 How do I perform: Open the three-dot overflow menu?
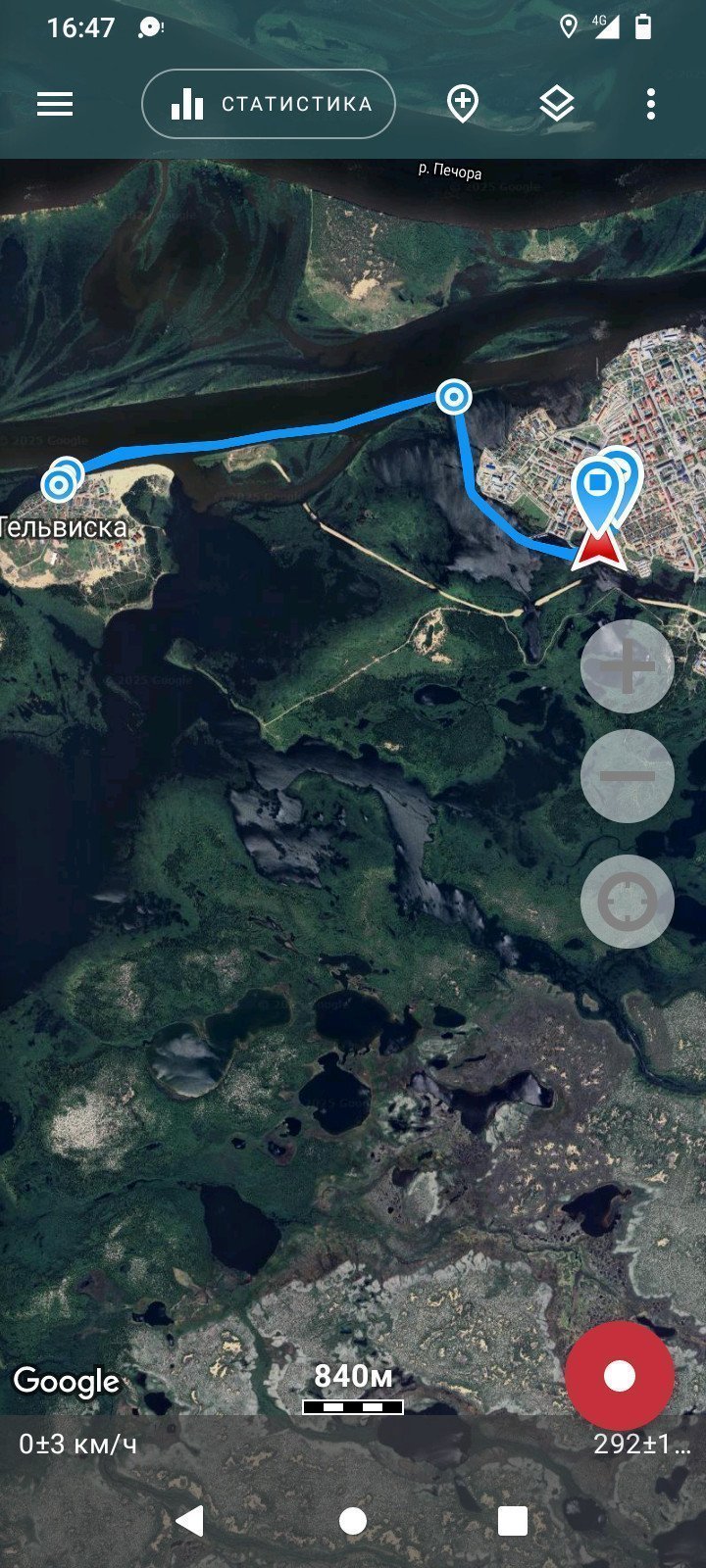(651, 104)
